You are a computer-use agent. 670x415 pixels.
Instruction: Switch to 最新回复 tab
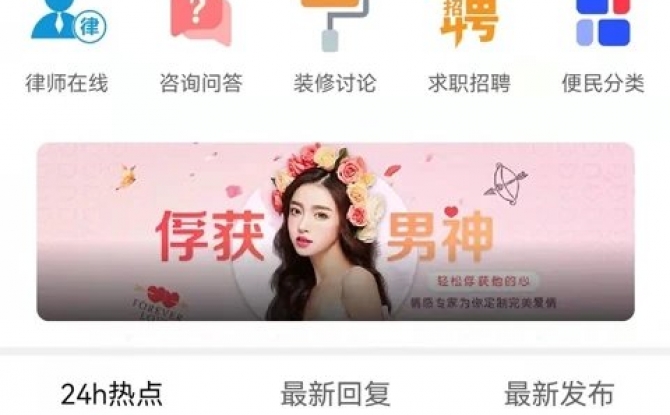click(335, 393)
